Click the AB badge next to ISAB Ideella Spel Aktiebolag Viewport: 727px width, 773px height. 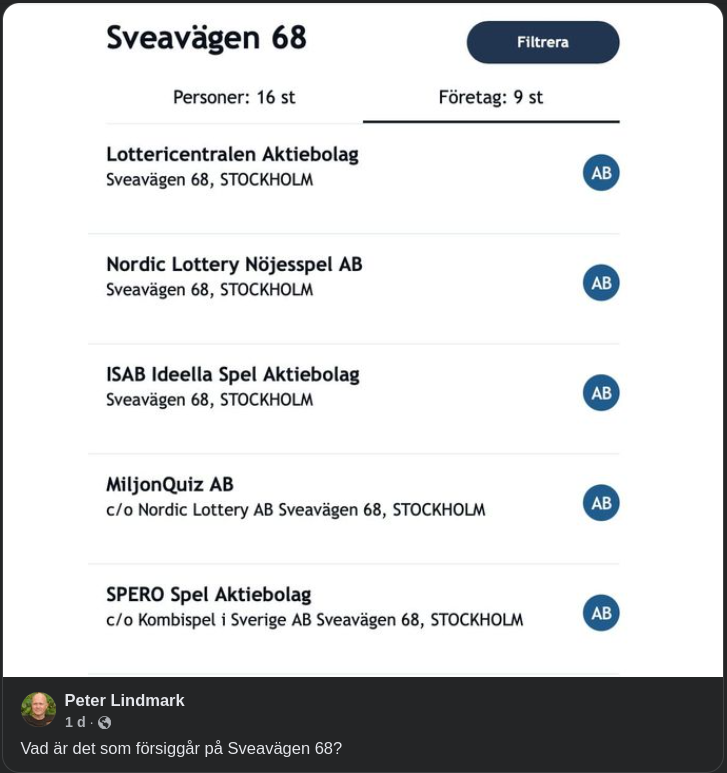(x=601, y=392)
